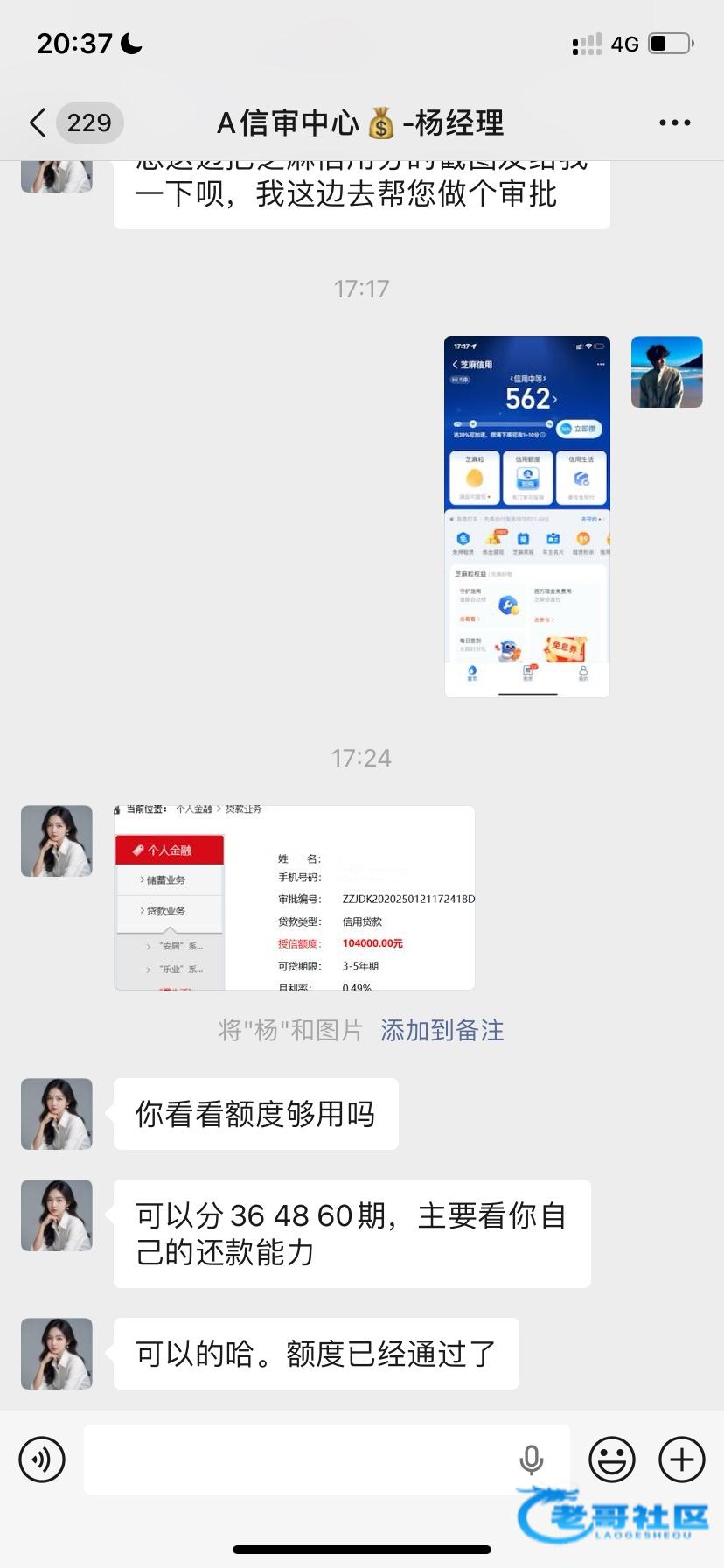Image resolution: width=724 pixels, height=1568 pixels.
Task: Open the Zhima Credit screenshot image
Action: 526,516
